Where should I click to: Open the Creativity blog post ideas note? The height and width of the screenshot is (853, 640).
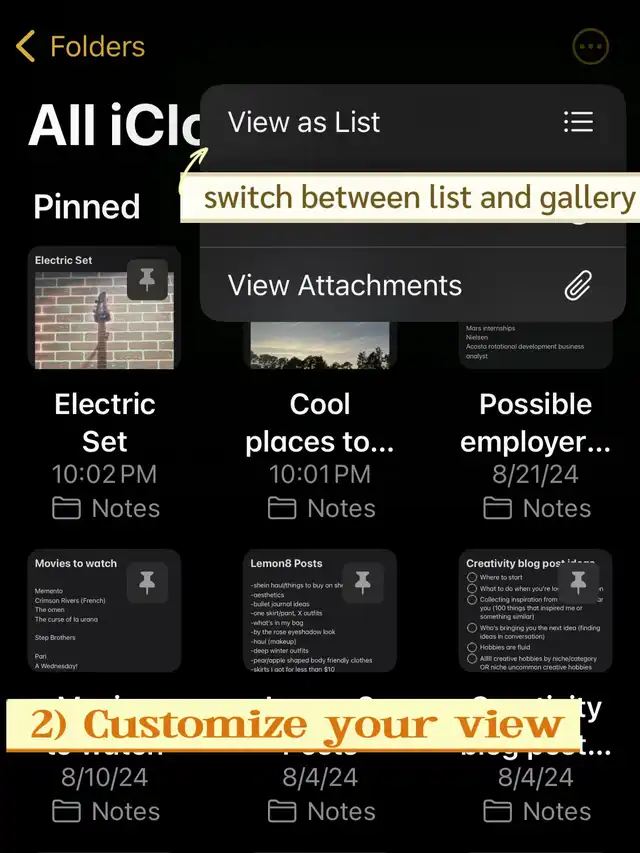click(536, 610)
